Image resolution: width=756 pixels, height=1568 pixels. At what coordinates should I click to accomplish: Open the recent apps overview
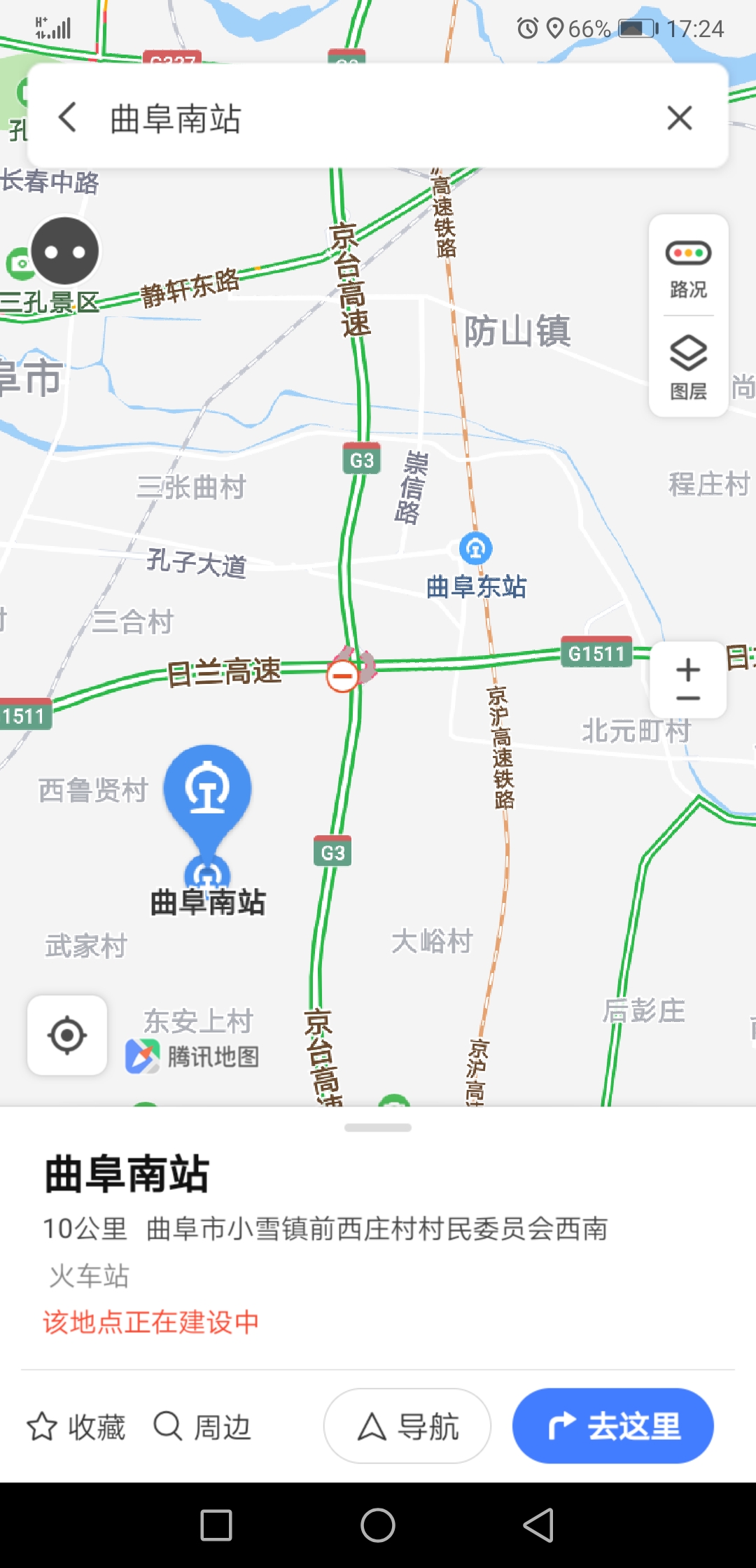tap(216, 1525)
